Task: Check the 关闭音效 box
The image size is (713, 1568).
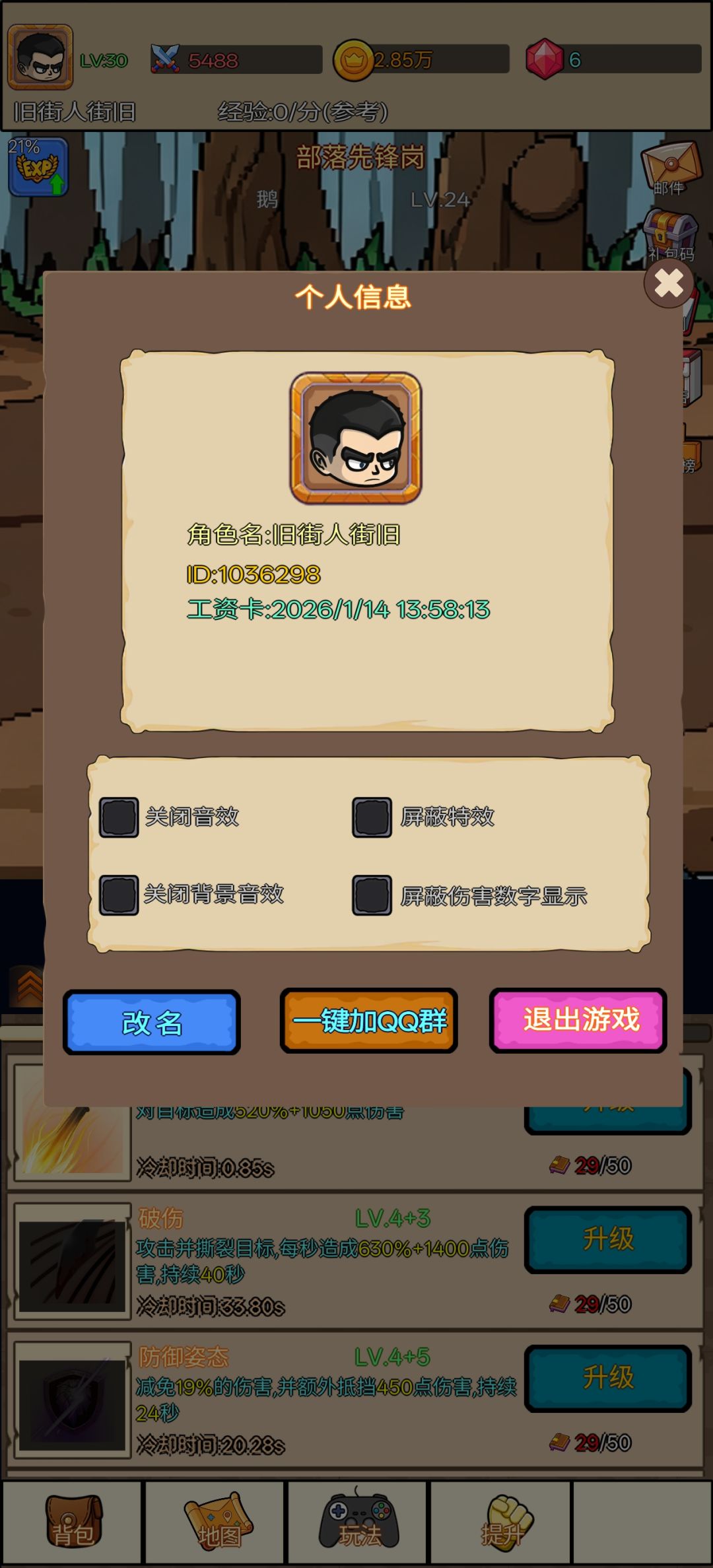Action: [x=119, y=817]
